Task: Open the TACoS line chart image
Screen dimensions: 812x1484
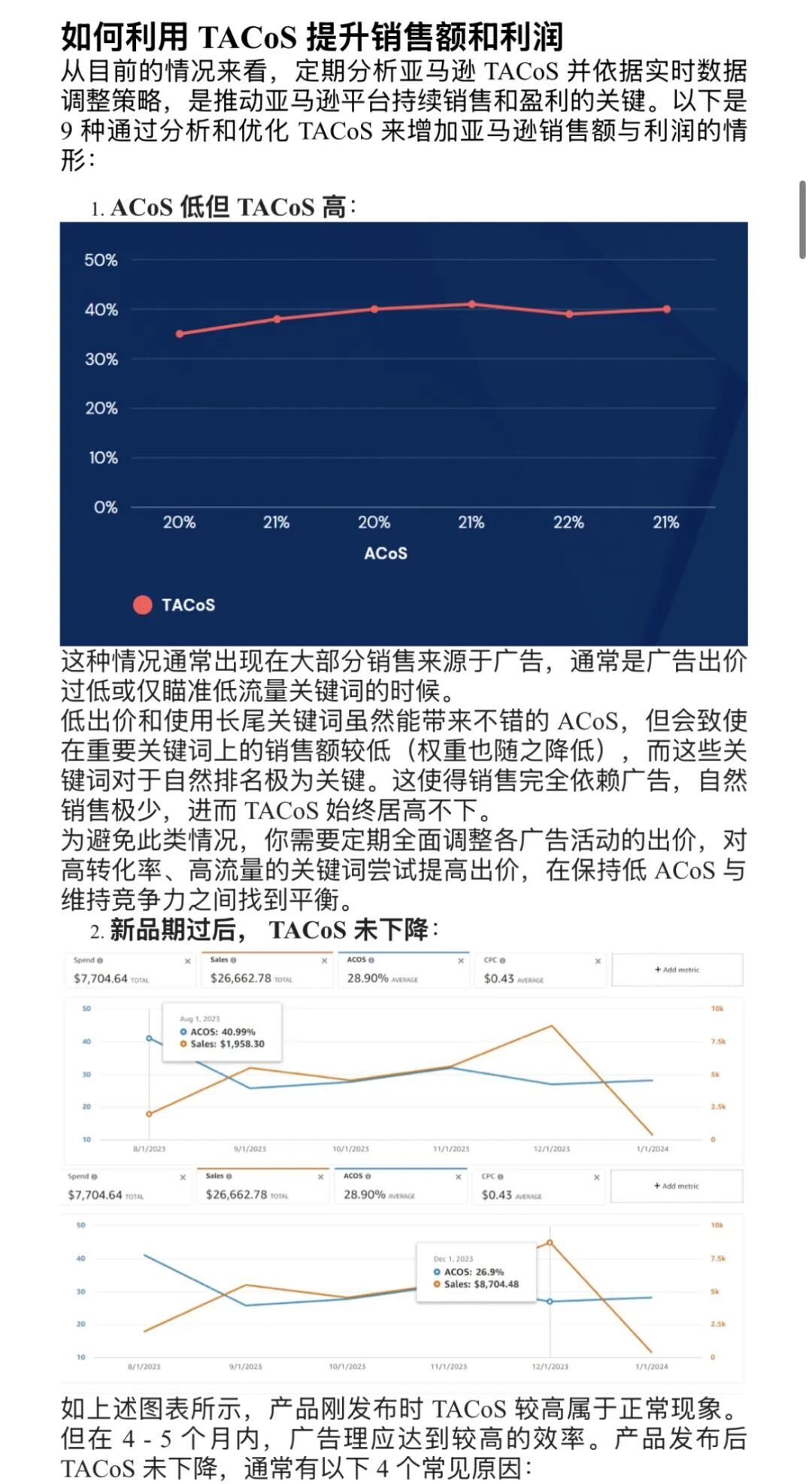Action: 404,433
